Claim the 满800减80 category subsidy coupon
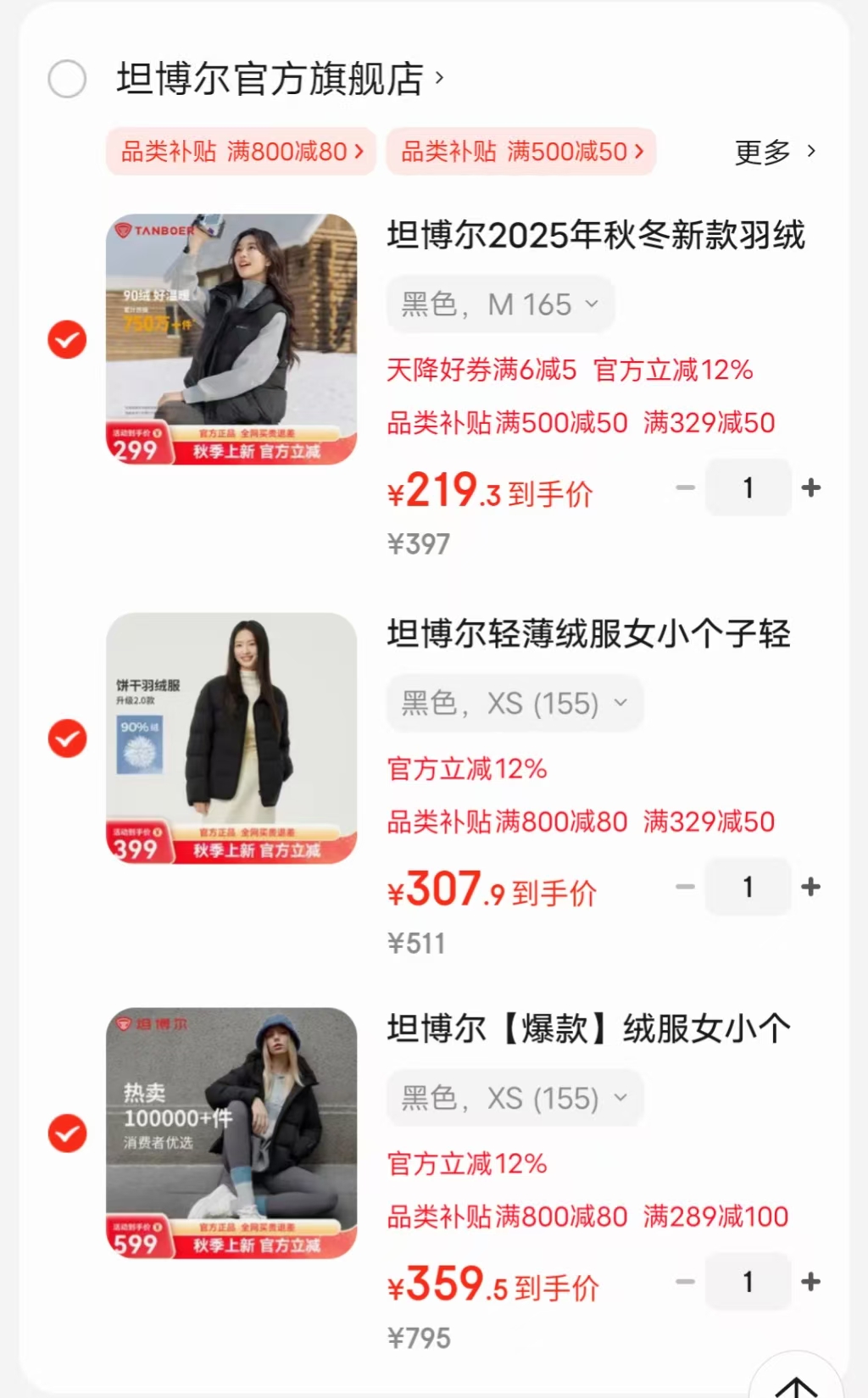Screen dimensions: 868x1398 pyautogui.click(x=242, y=152)
